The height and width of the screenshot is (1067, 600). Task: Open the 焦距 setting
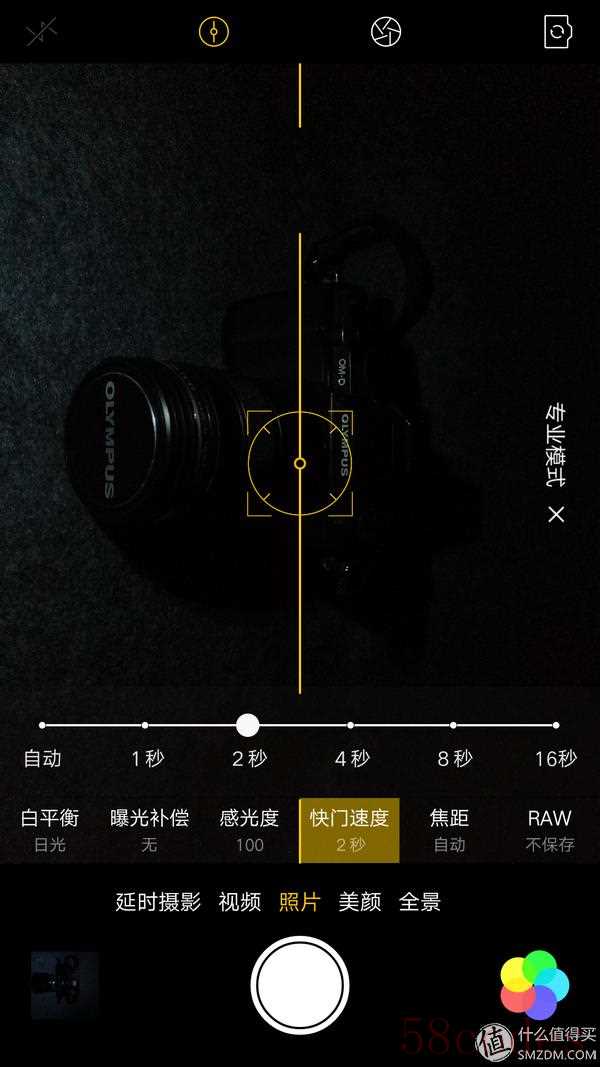click(x=449, y=830)
